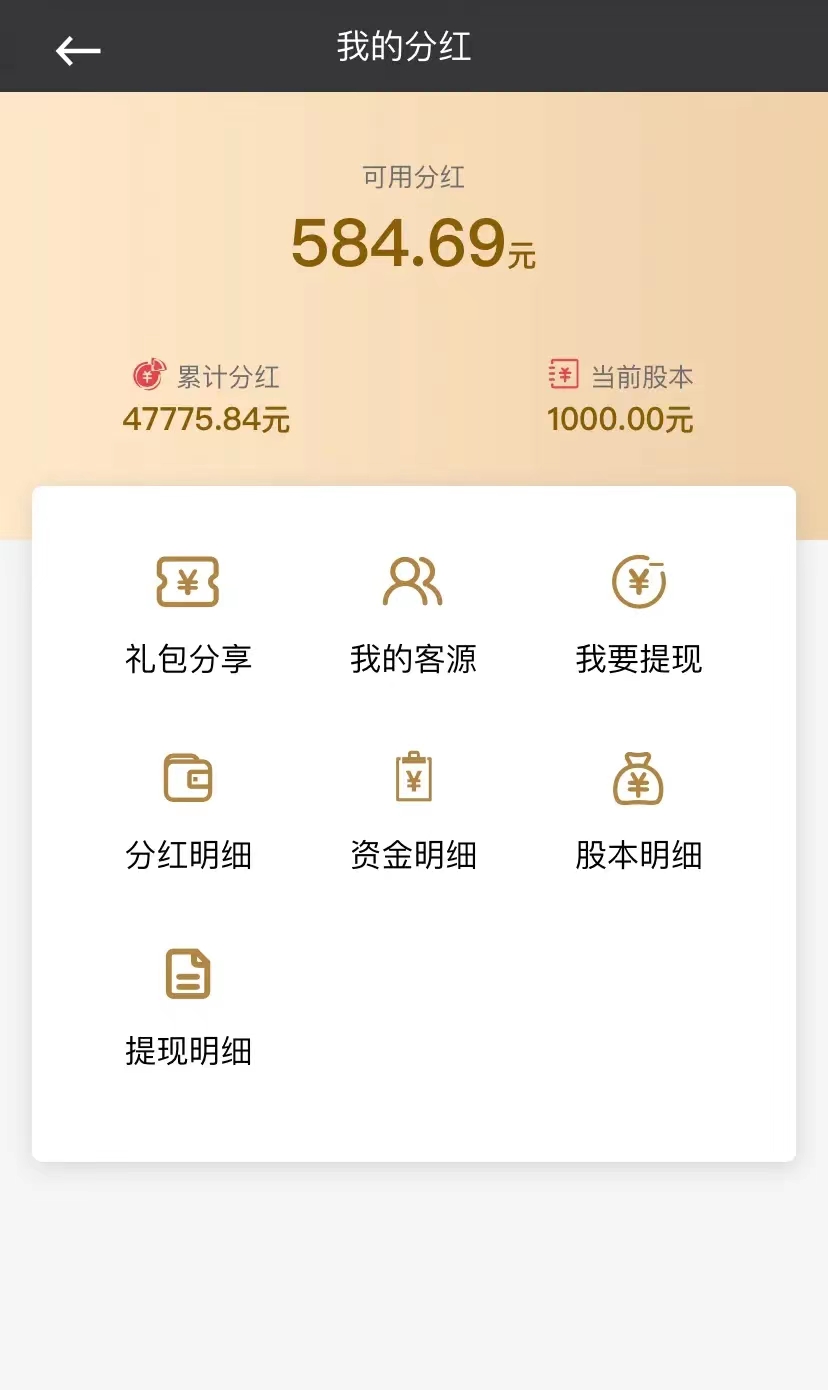The width and height of the screenshot is (828, 1390).
Task: Open 资金明细 fund details
Action: click(x=413, y=812)
